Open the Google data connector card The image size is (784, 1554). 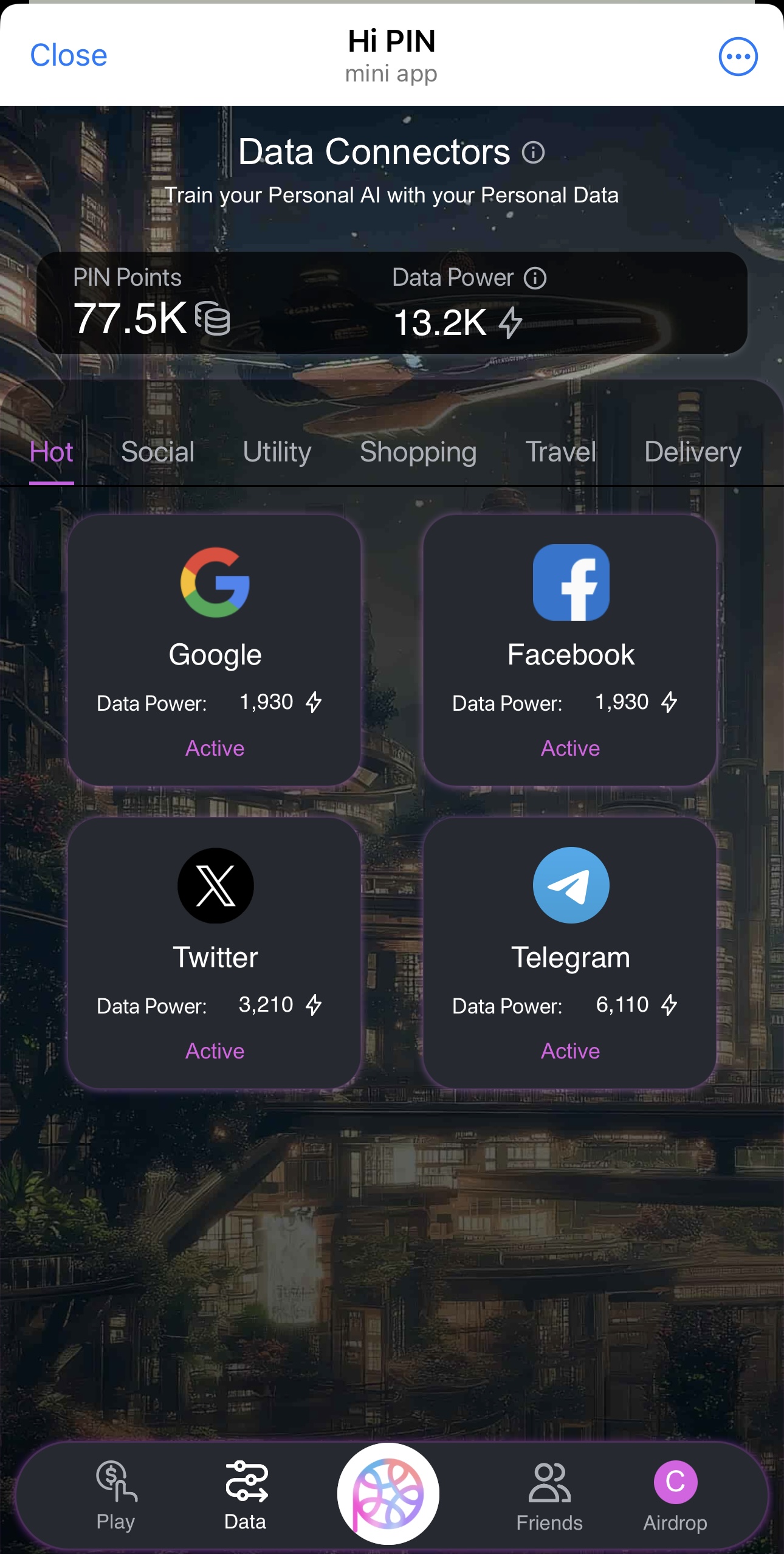point(215,650)
